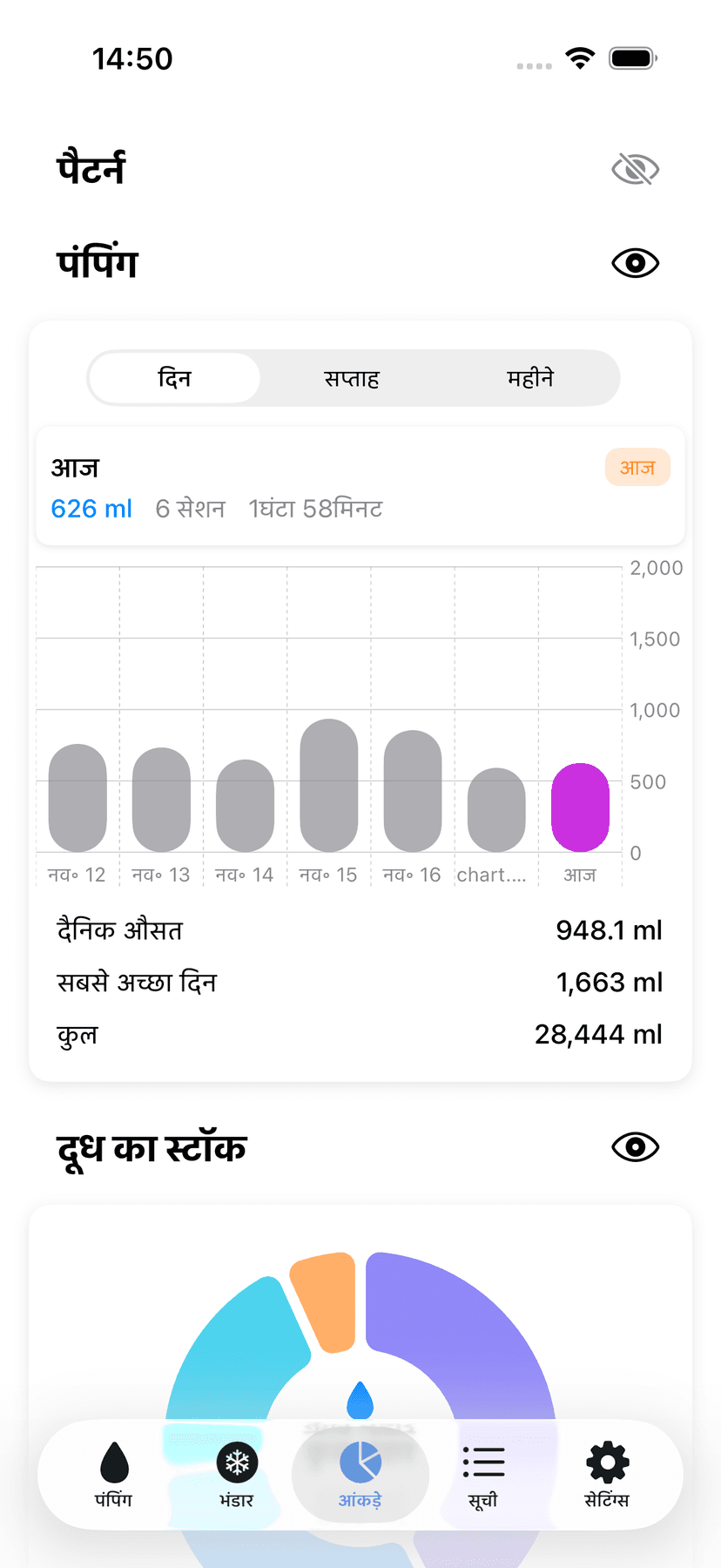Switch chart to सप्ताह view

pyautogui.click(x=352, y=379)
